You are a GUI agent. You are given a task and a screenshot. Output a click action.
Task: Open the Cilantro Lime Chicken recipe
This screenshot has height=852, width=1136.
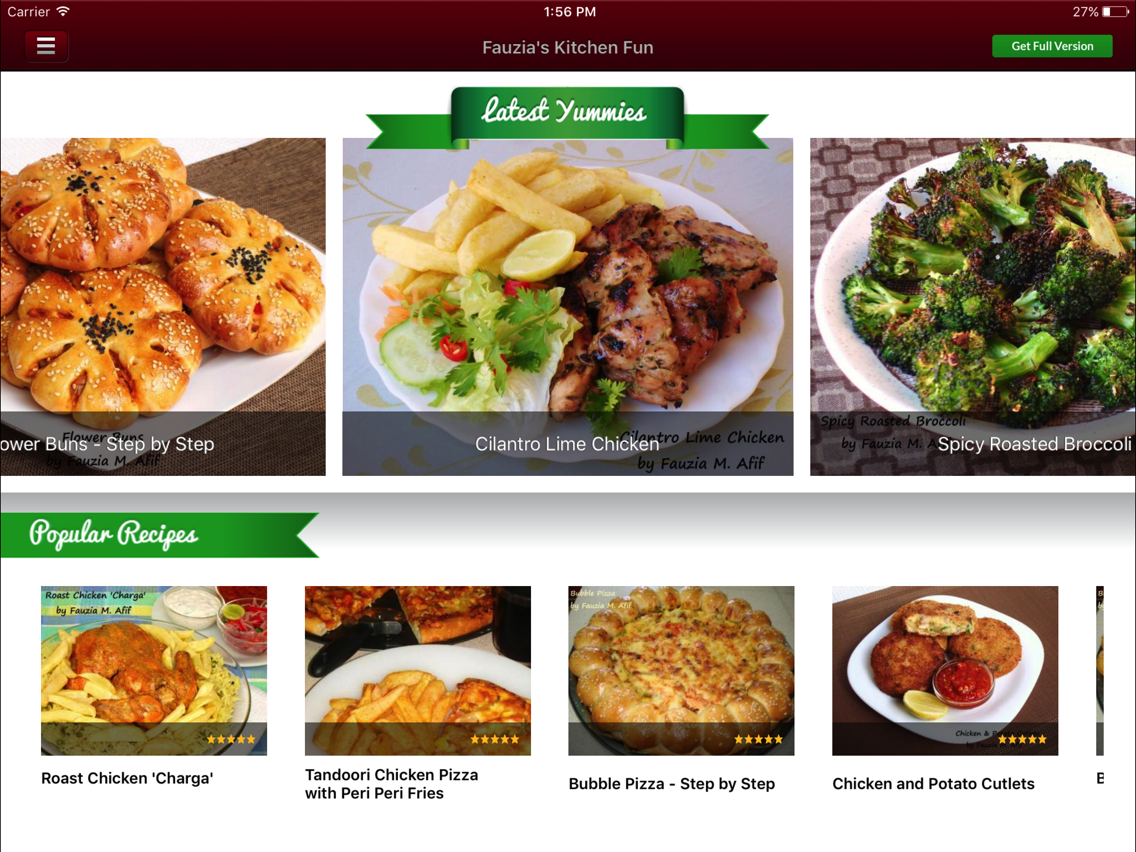pyautogui.click(x=567, y=306)
